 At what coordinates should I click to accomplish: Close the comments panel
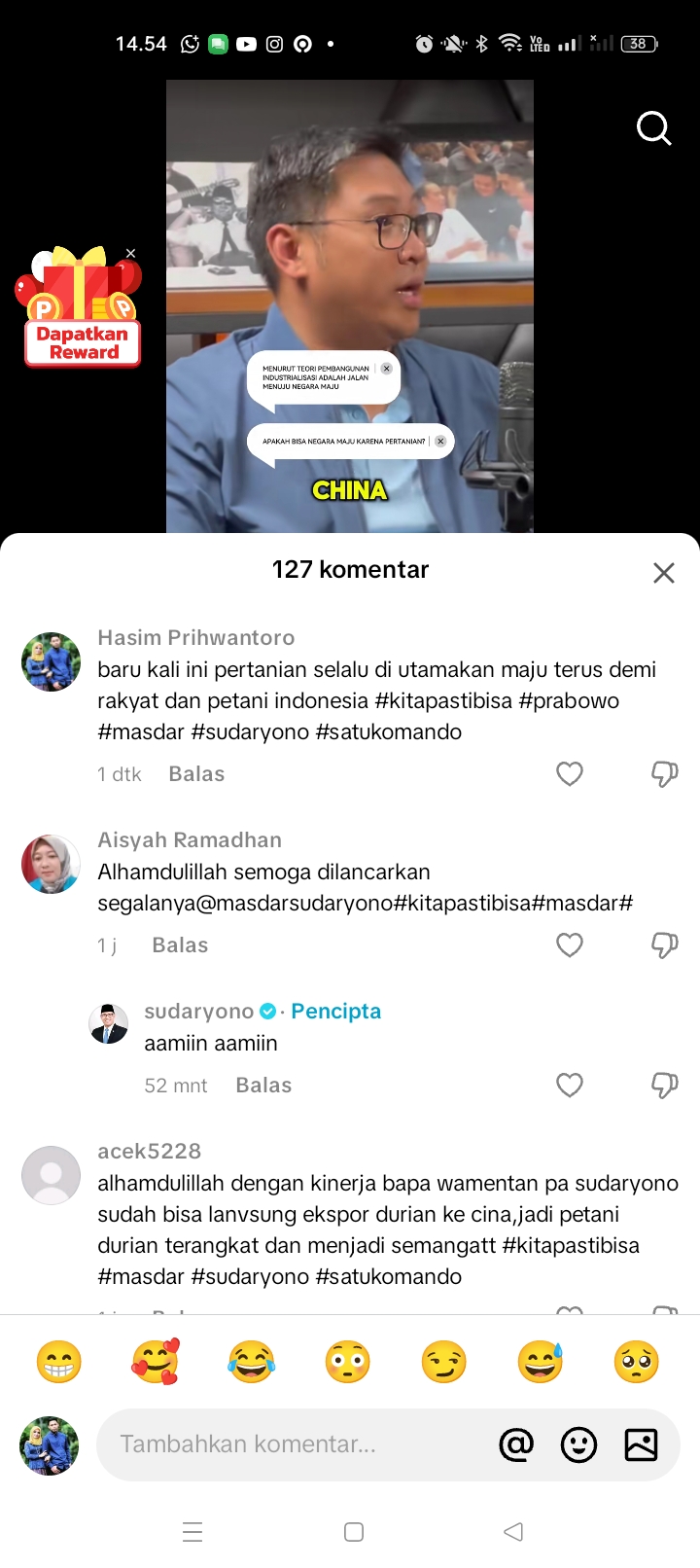664,573
